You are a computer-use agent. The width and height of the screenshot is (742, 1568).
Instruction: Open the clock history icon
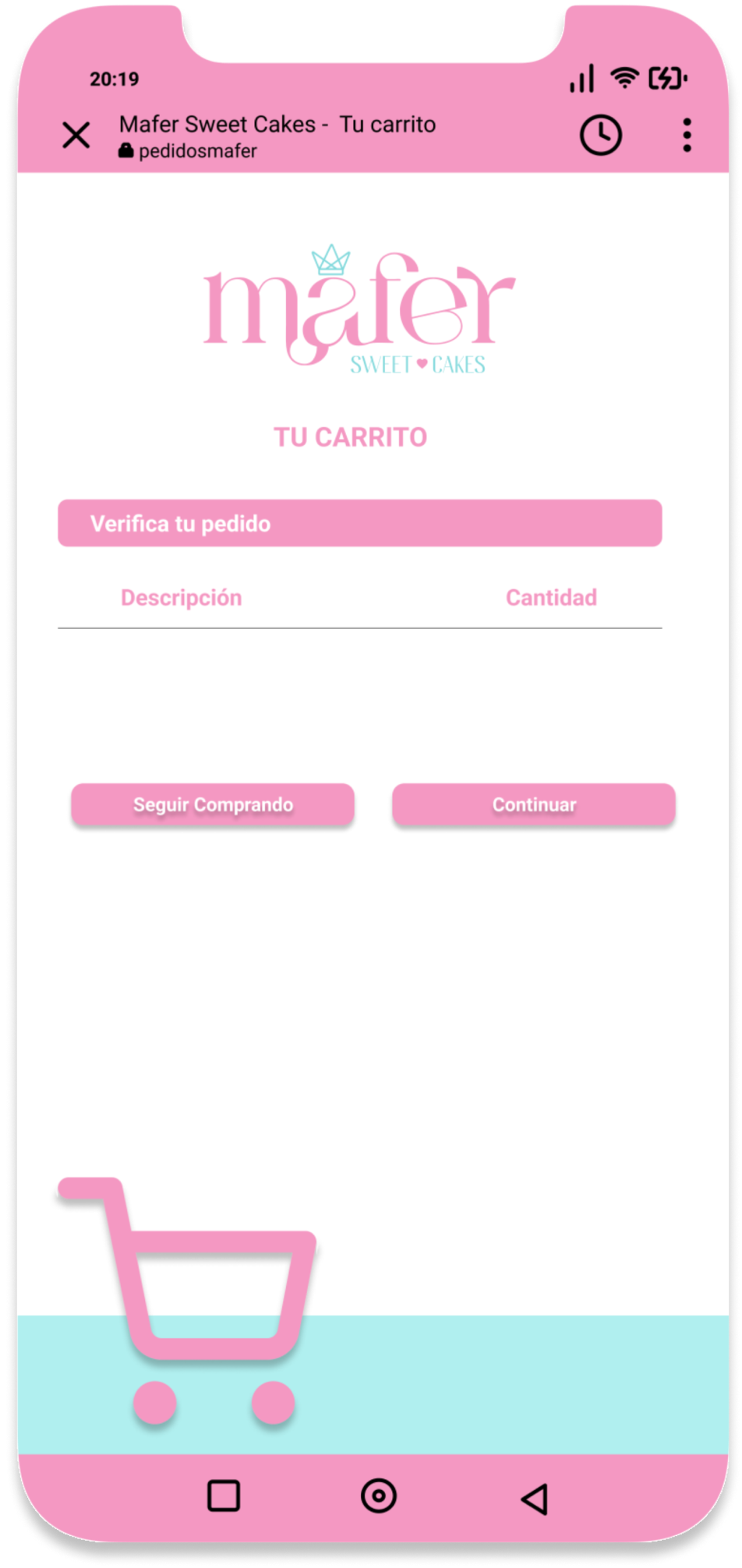(x=601, y=135)
